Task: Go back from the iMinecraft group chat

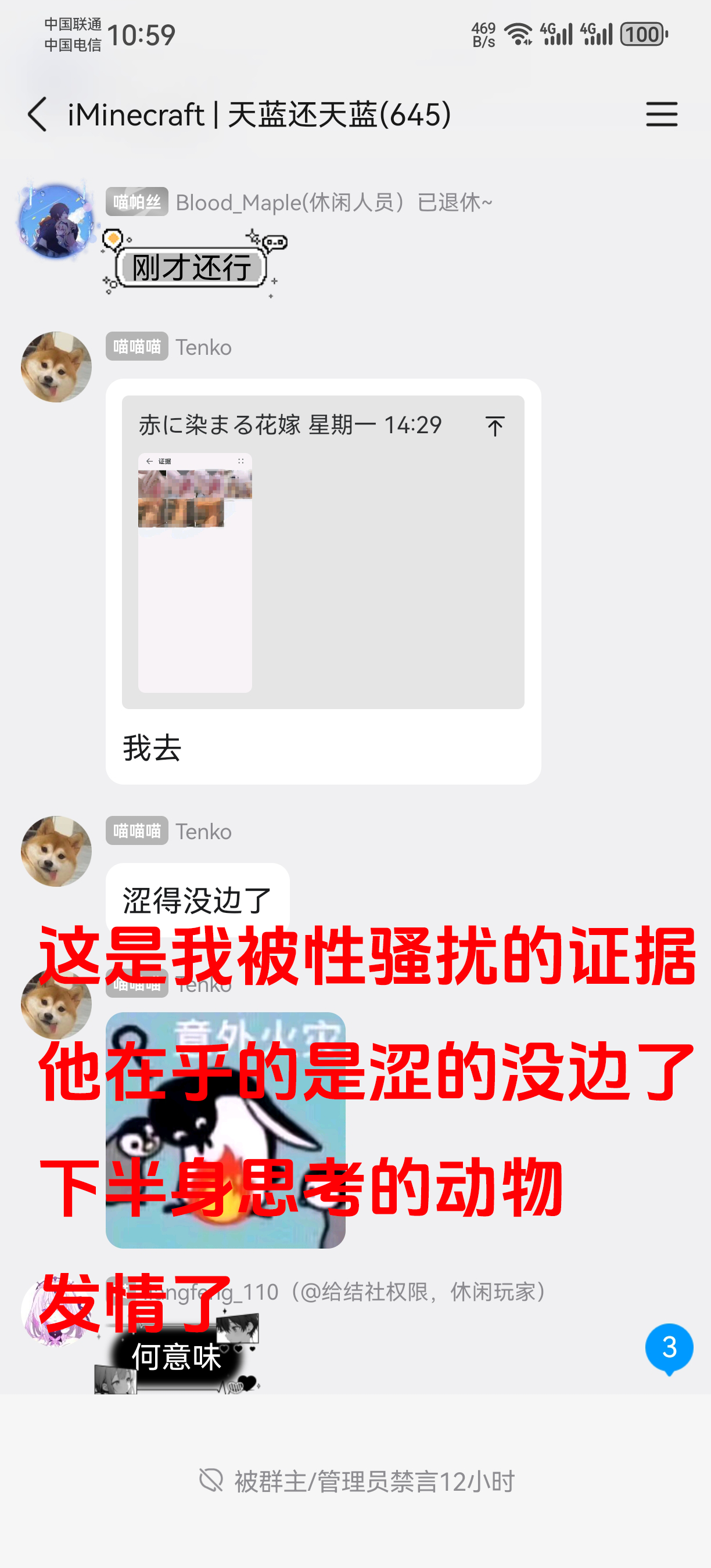Action: pyautogui.click(x=38, y=114)
